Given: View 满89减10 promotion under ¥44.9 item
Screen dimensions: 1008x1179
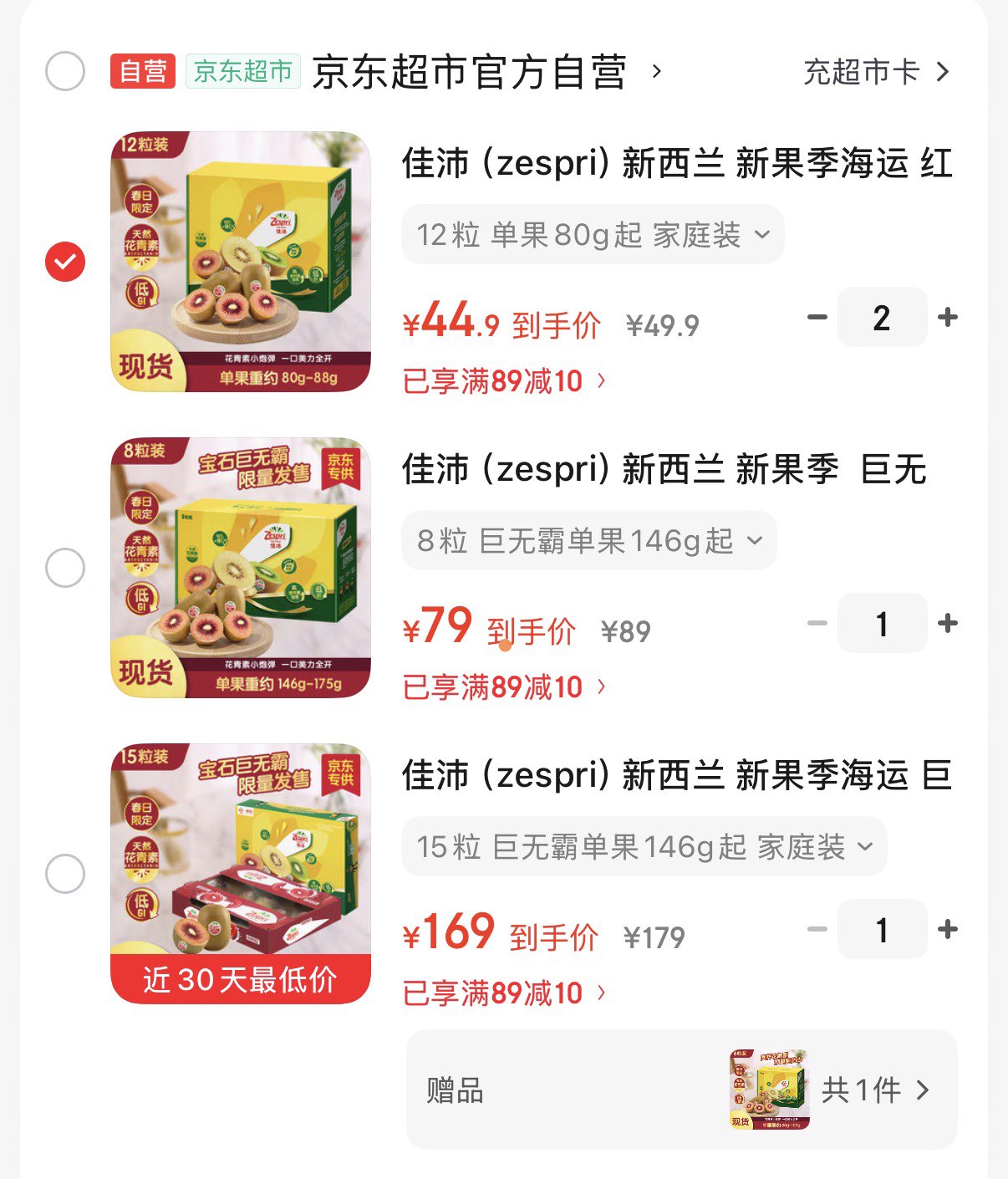Looking at the screenshot, I should 503,381.
